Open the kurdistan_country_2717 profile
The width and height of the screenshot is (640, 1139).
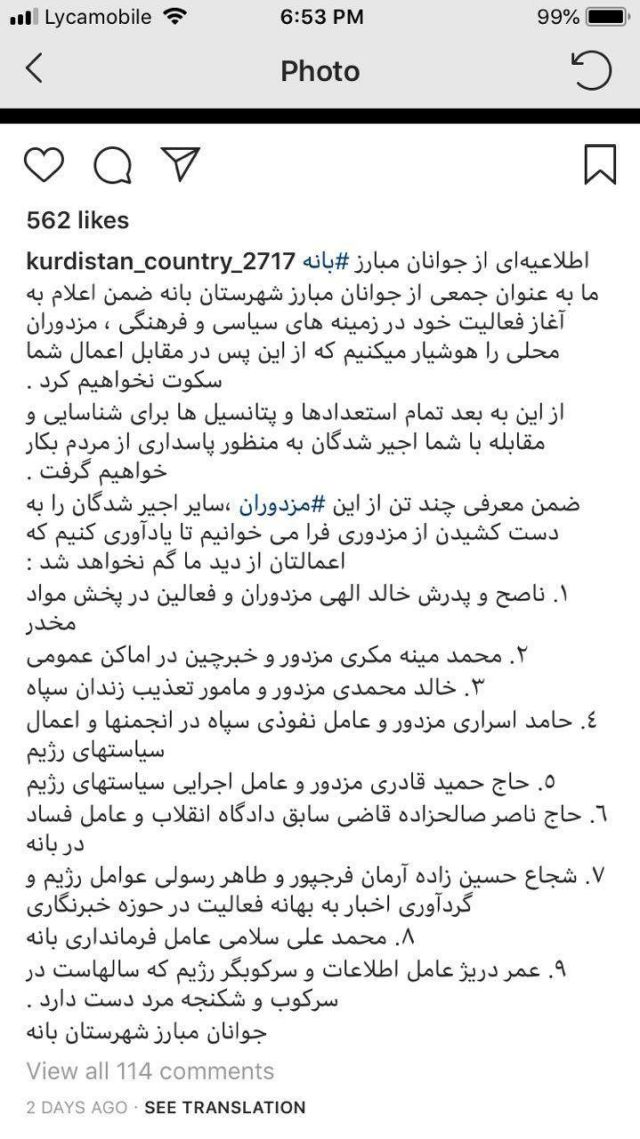coord(160,261)
